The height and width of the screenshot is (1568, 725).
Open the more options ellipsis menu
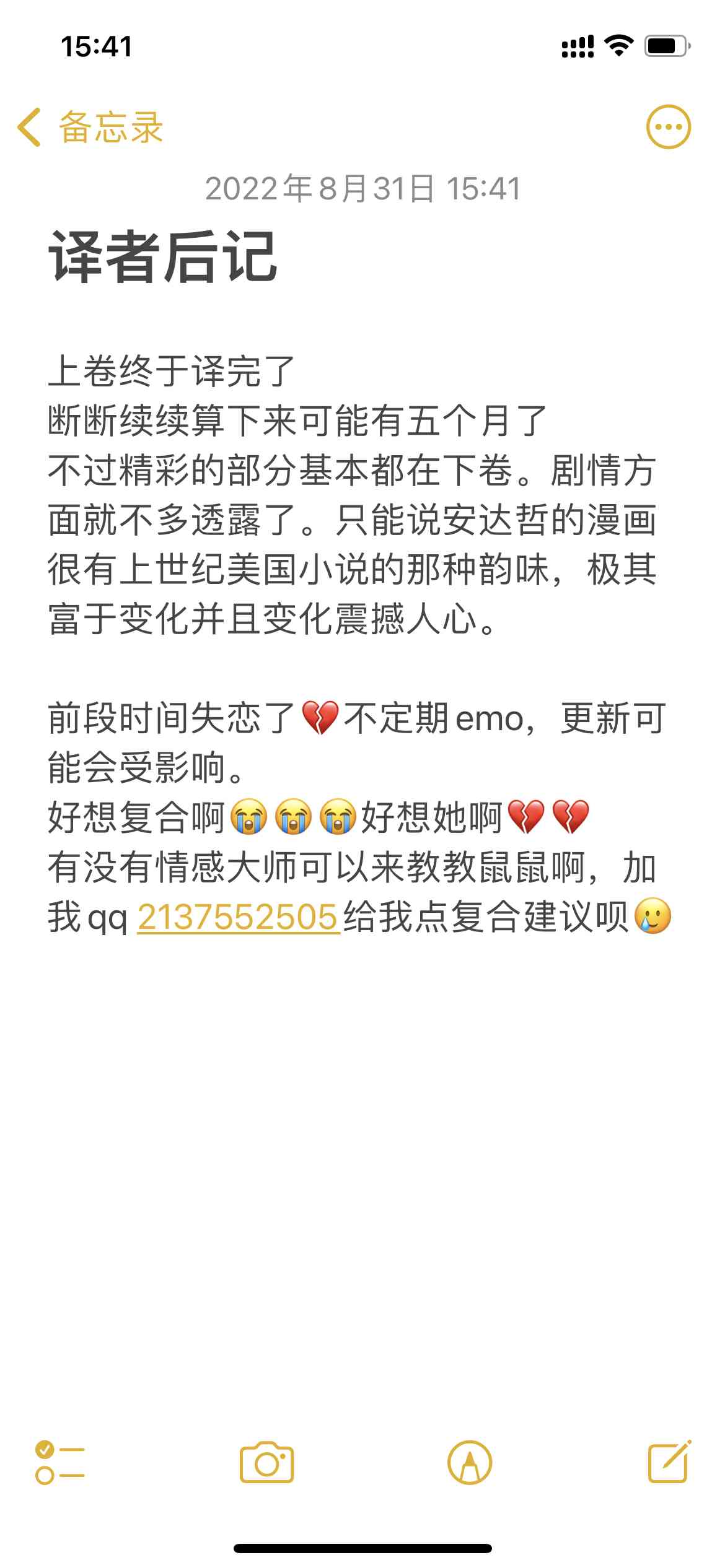tap(668, 127)
